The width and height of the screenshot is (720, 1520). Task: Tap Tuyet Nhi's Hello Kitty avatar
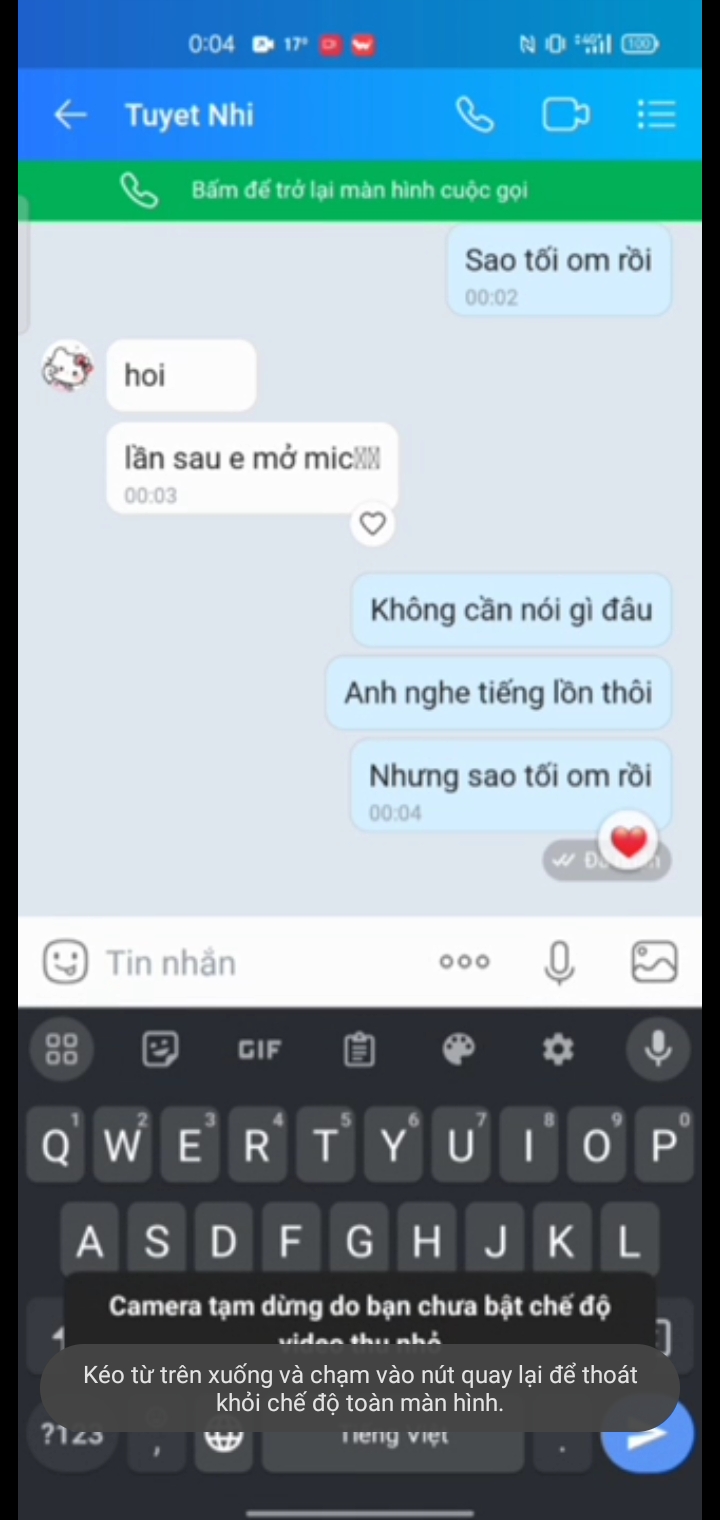point(67,369)
